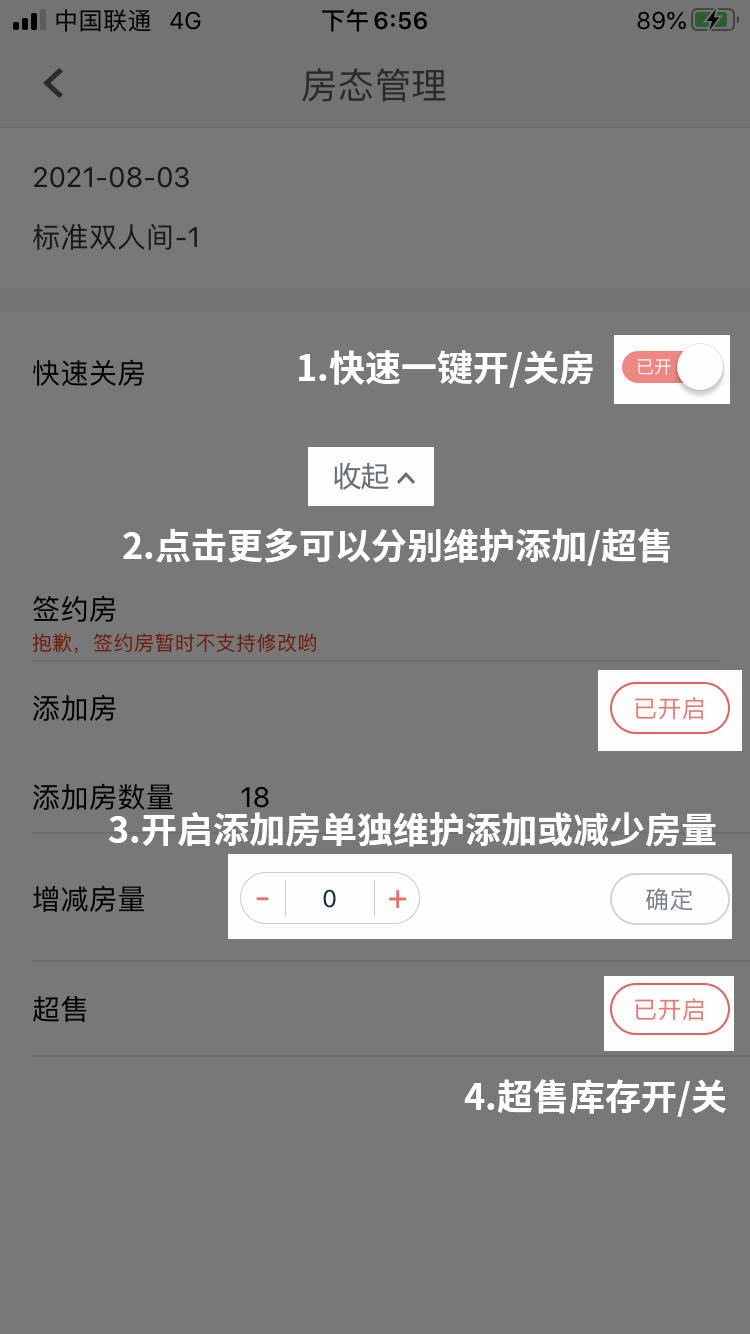Confirm room change with 确定
The height and width of the screenshot is (1334, 750).
[669, 899]
